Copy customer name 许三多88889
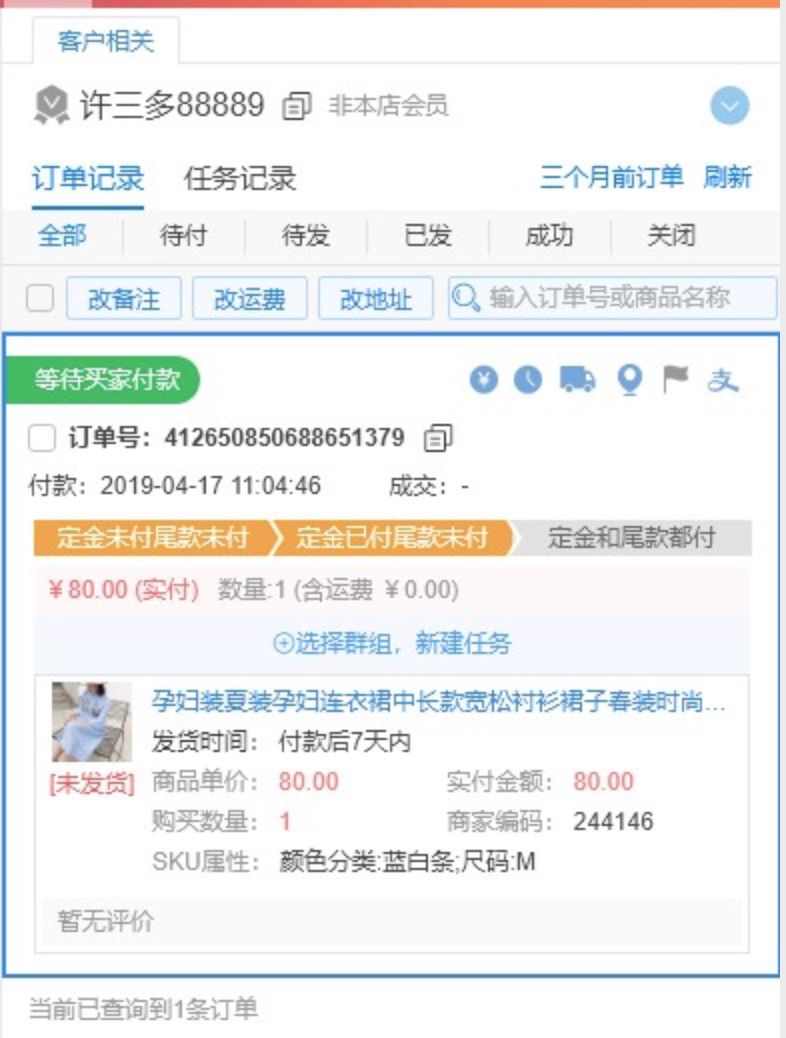 pos(296,105)
